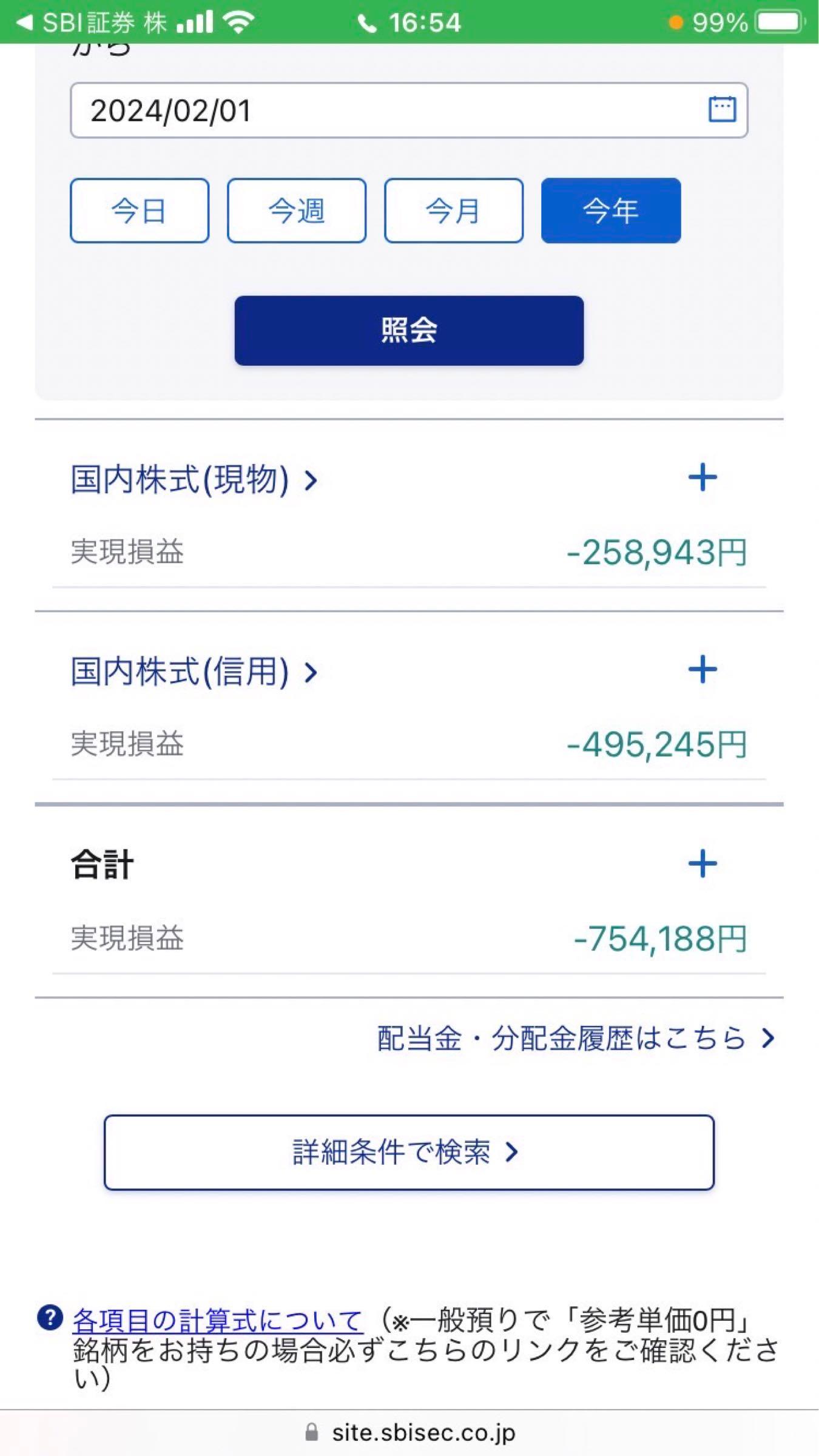The image size is (819, 1456).
Task: Open 国内株式(信用) section via chevron
Action: click(x=311, y=672)
